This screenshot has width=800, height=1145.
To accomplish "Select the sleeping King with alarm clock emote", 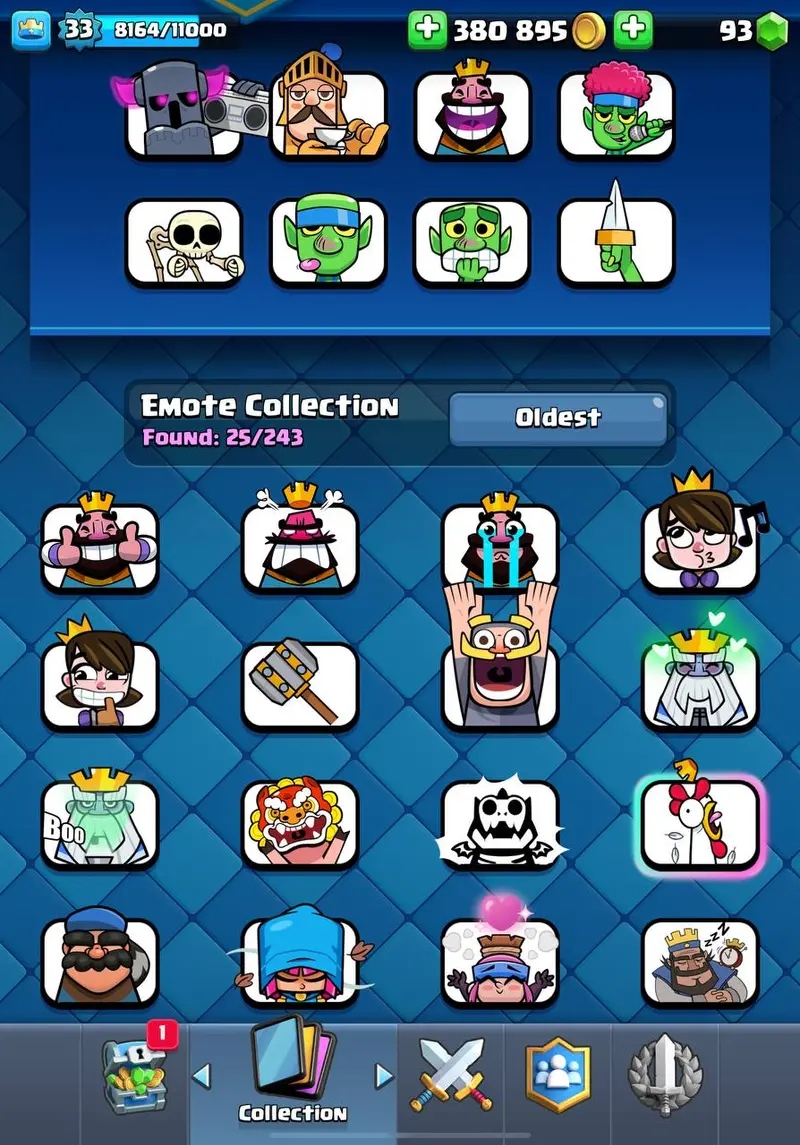I will click(x=700, y=962).
